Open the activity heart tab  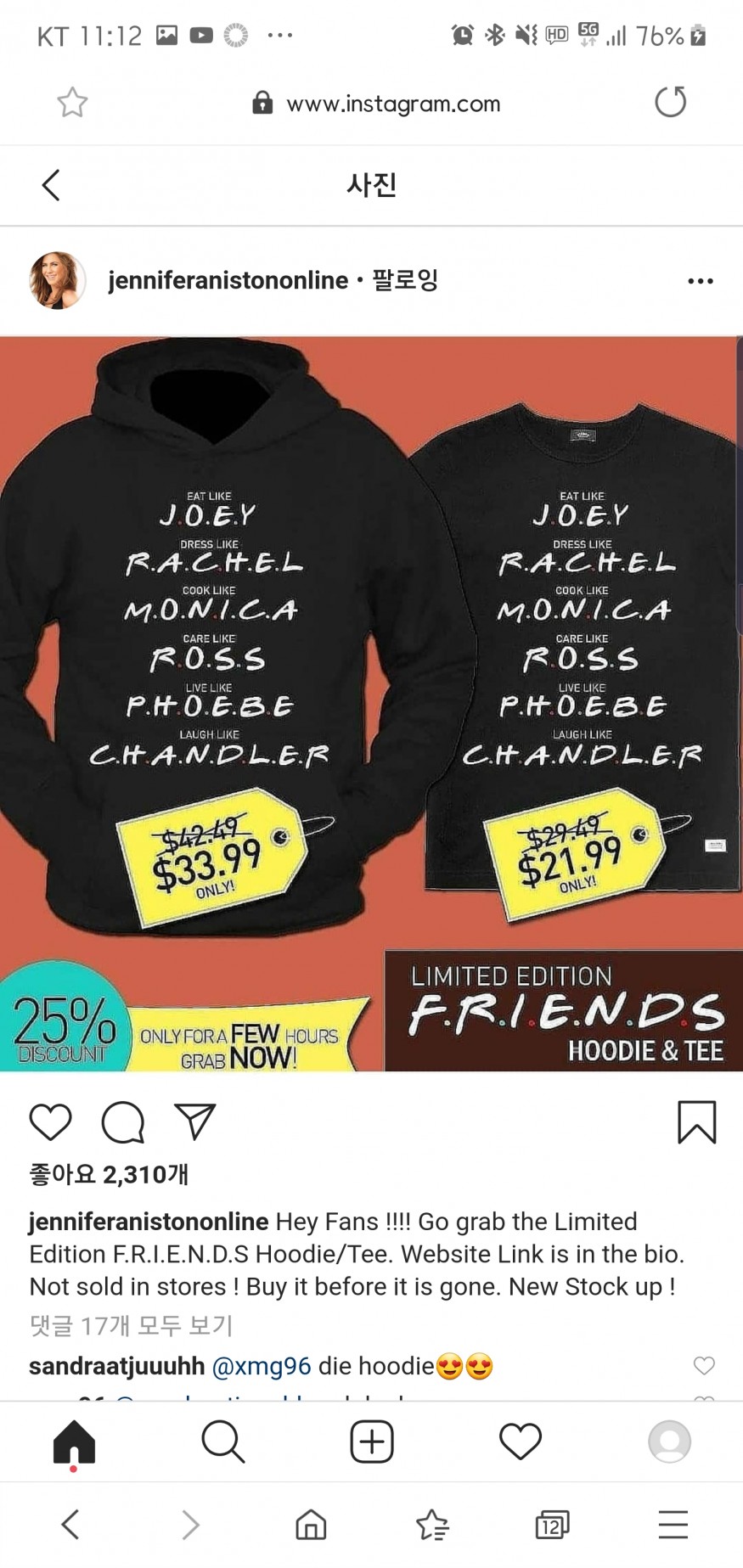pyautogui.click(x=520, y=1442)
